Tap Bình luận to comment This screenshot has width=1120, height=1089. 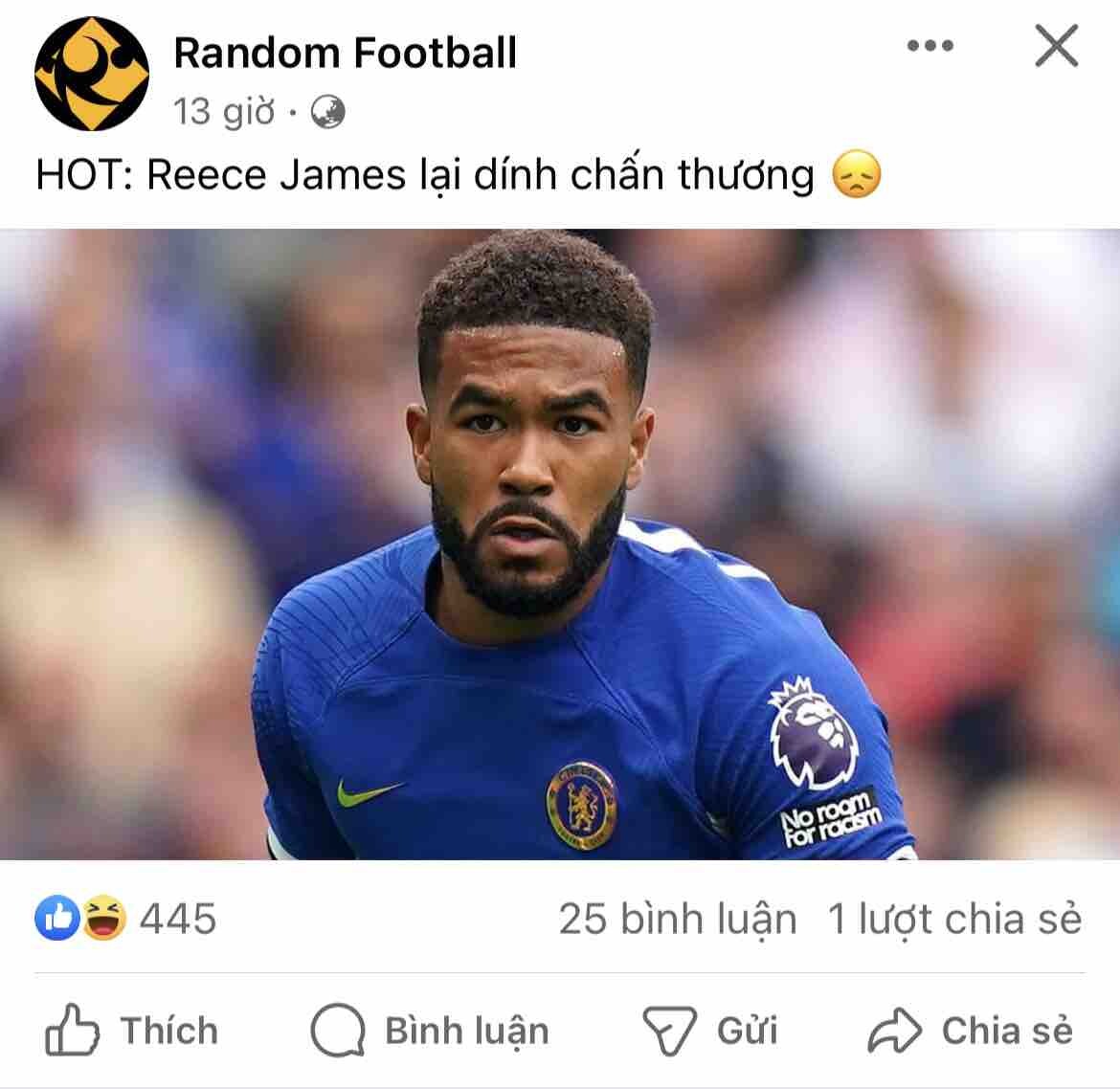tap(431, 1031)
